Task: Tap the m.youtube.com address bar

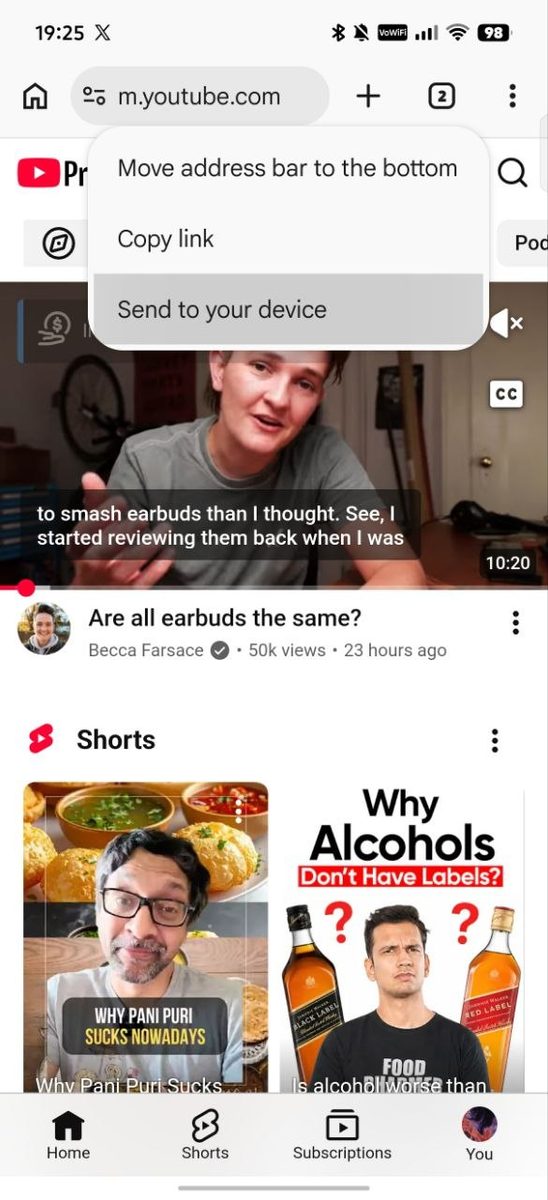Action: 200,96
